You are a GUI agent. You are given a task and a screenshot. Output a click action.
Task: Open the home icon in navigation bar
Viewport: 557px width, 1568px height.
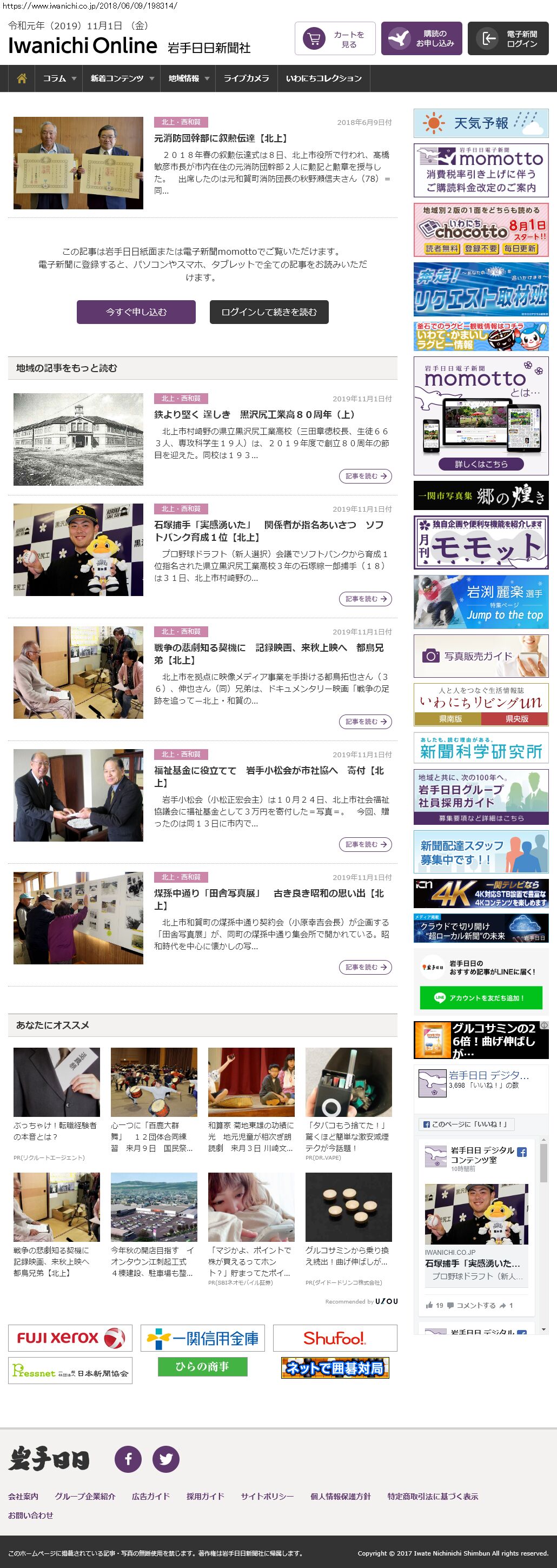coord(22,78)
